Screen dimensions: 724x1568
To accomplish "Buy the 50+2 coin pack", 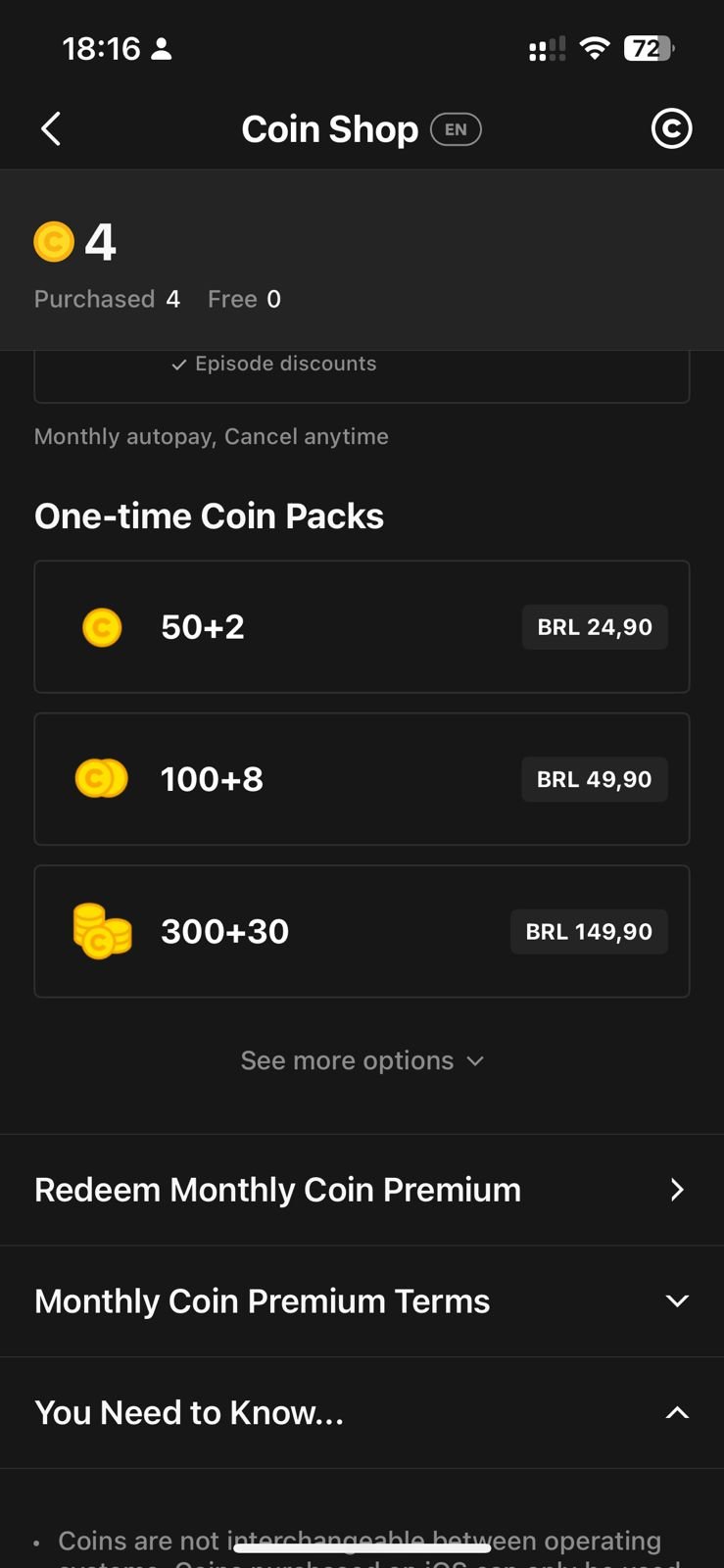I will point(362,627).
